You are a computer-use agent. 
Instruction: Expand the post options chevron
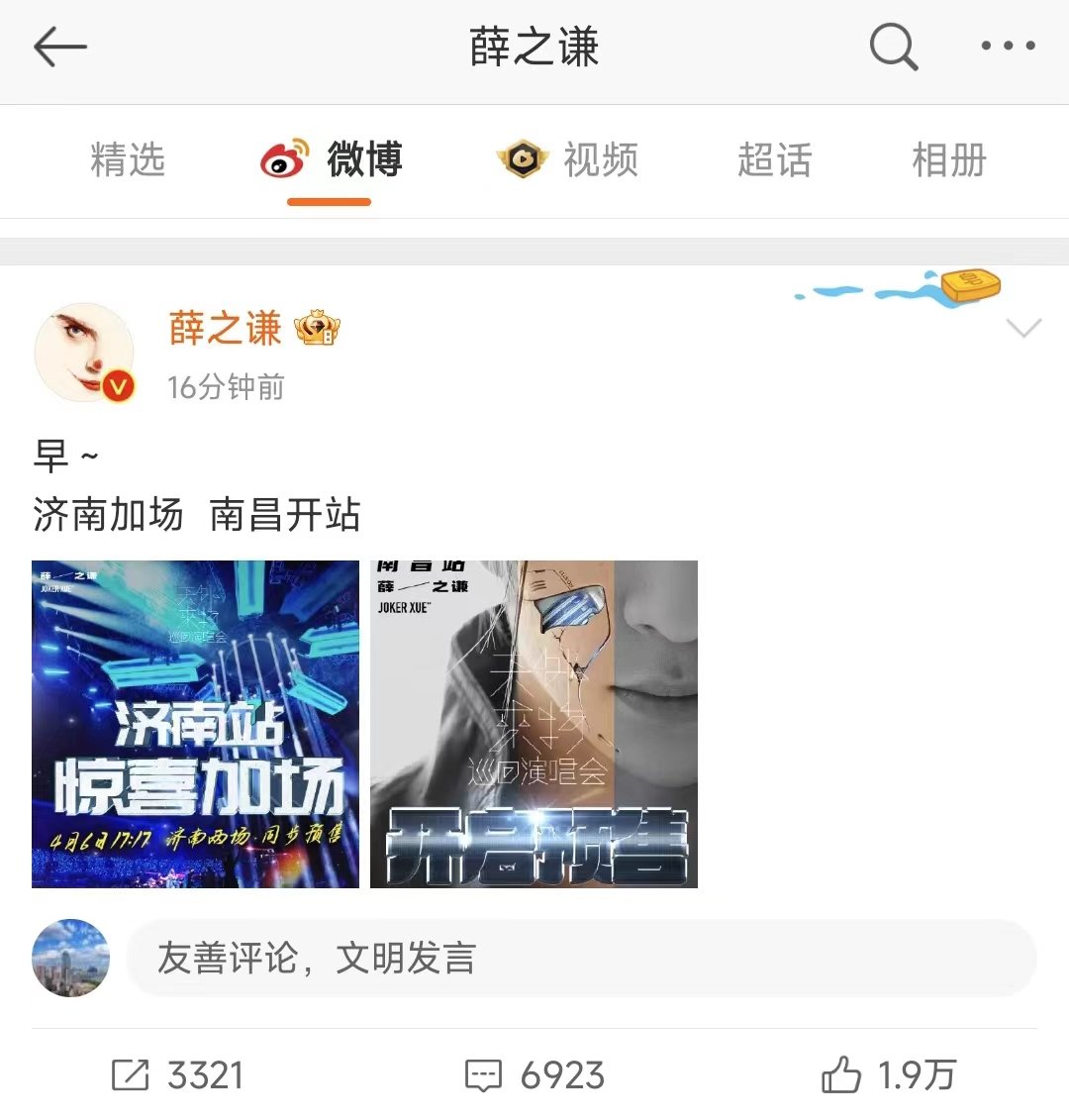(x=1022, y=329)
